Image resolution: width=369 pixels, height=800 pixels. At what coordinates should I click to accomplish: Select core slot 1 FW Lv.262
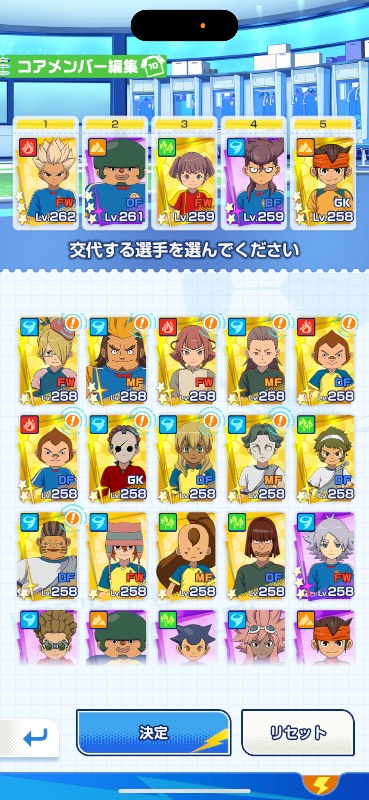[x=46, y=173]
